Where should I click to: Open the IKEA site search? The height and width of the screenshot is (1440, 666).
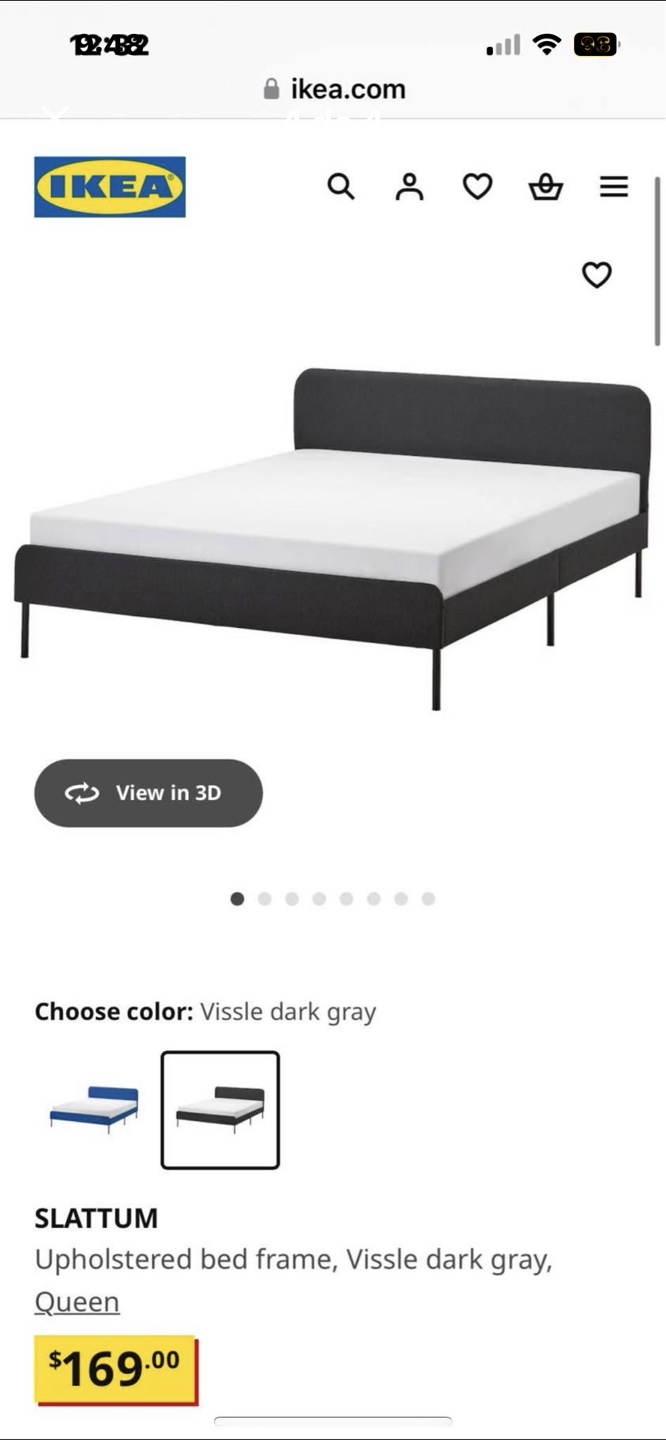(x=341, y=187)
